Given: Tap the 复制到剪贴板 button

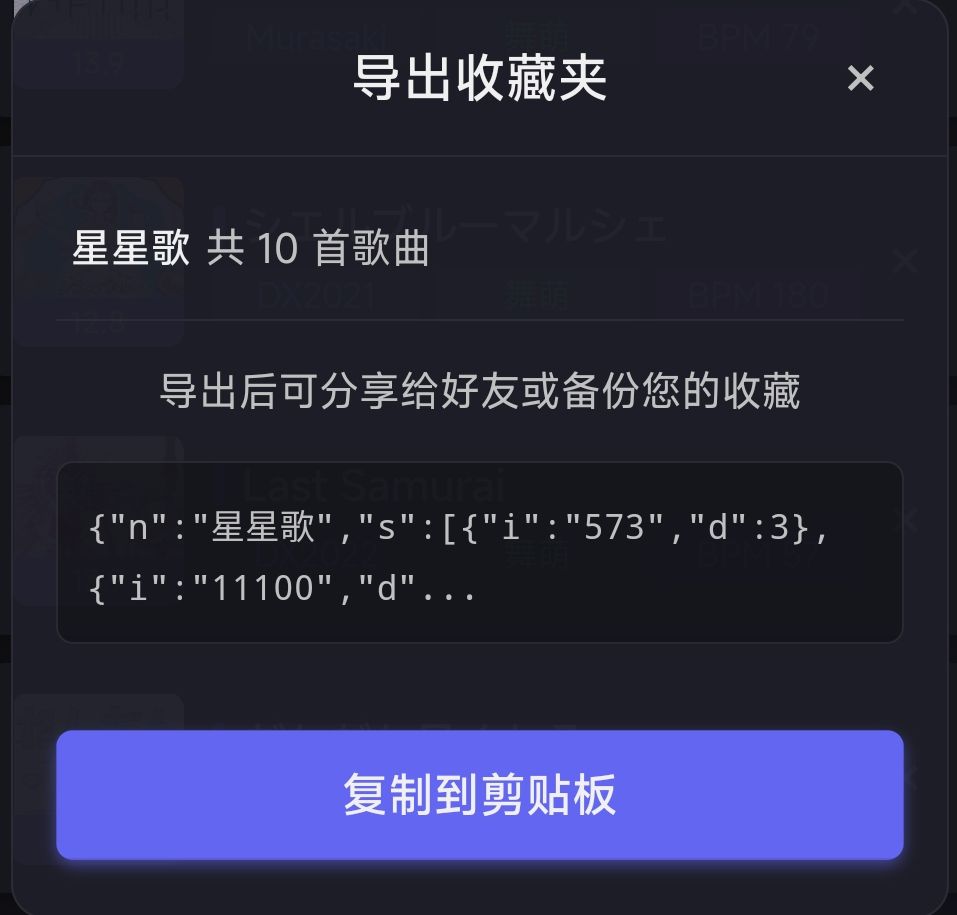Looking at the screenshot, I should (480, 795).
